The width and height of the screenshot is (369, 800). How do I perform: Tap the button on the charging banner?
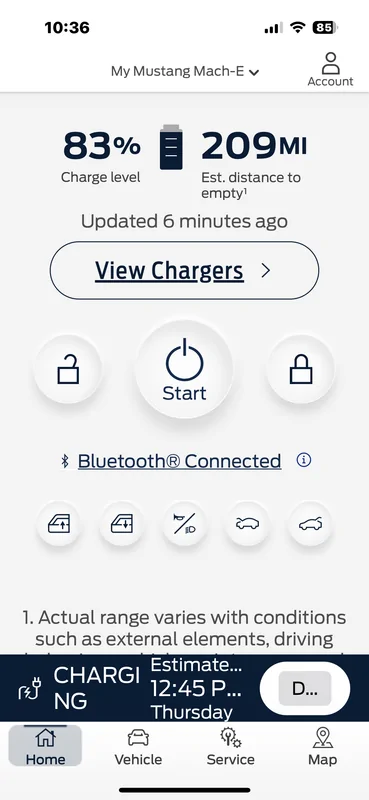[305, 688]
